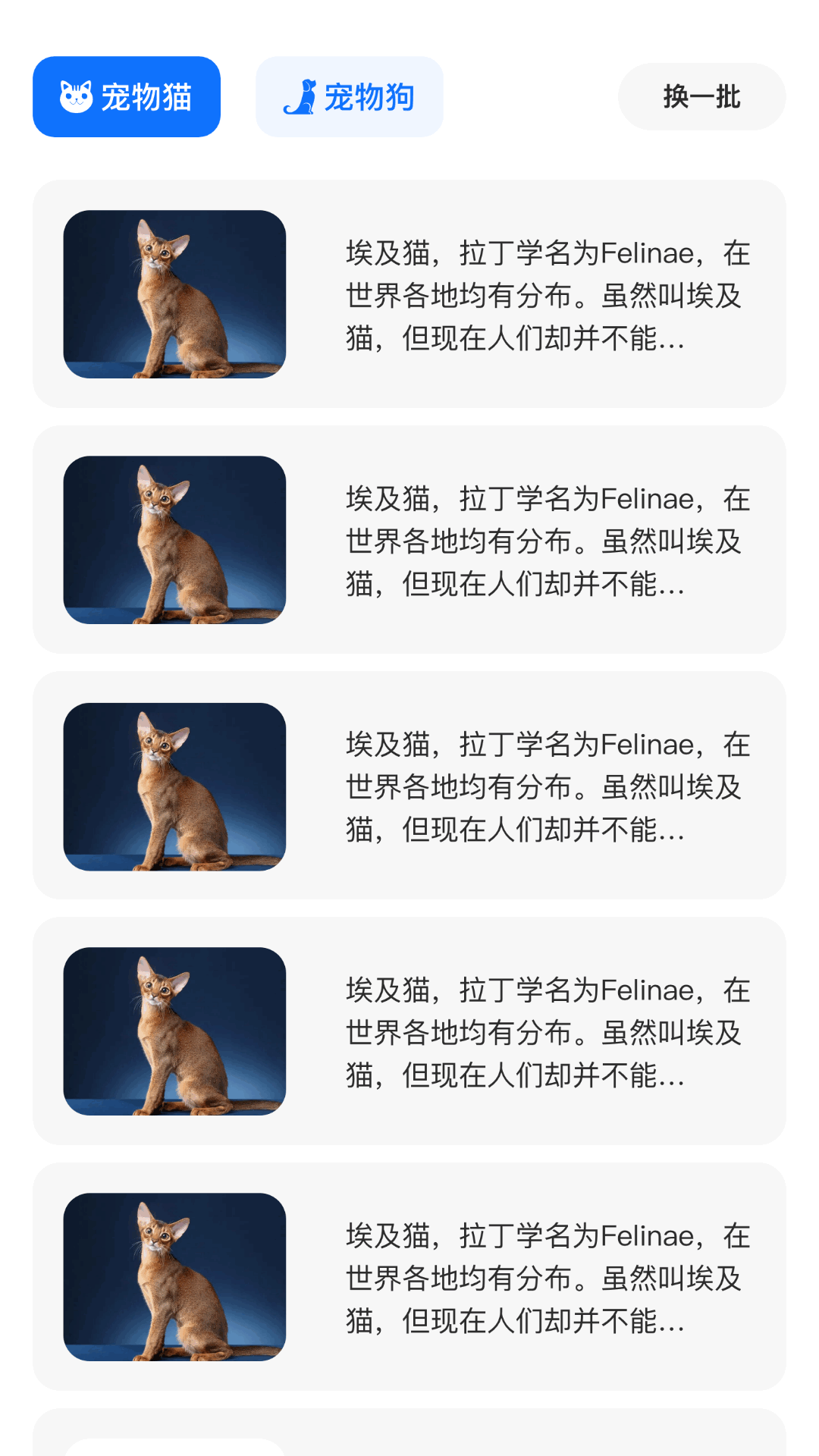The height and width of the screenshot is (1456, 819).
Task: Select the 宠物猫 tab
Action: (x=127, y=97)
